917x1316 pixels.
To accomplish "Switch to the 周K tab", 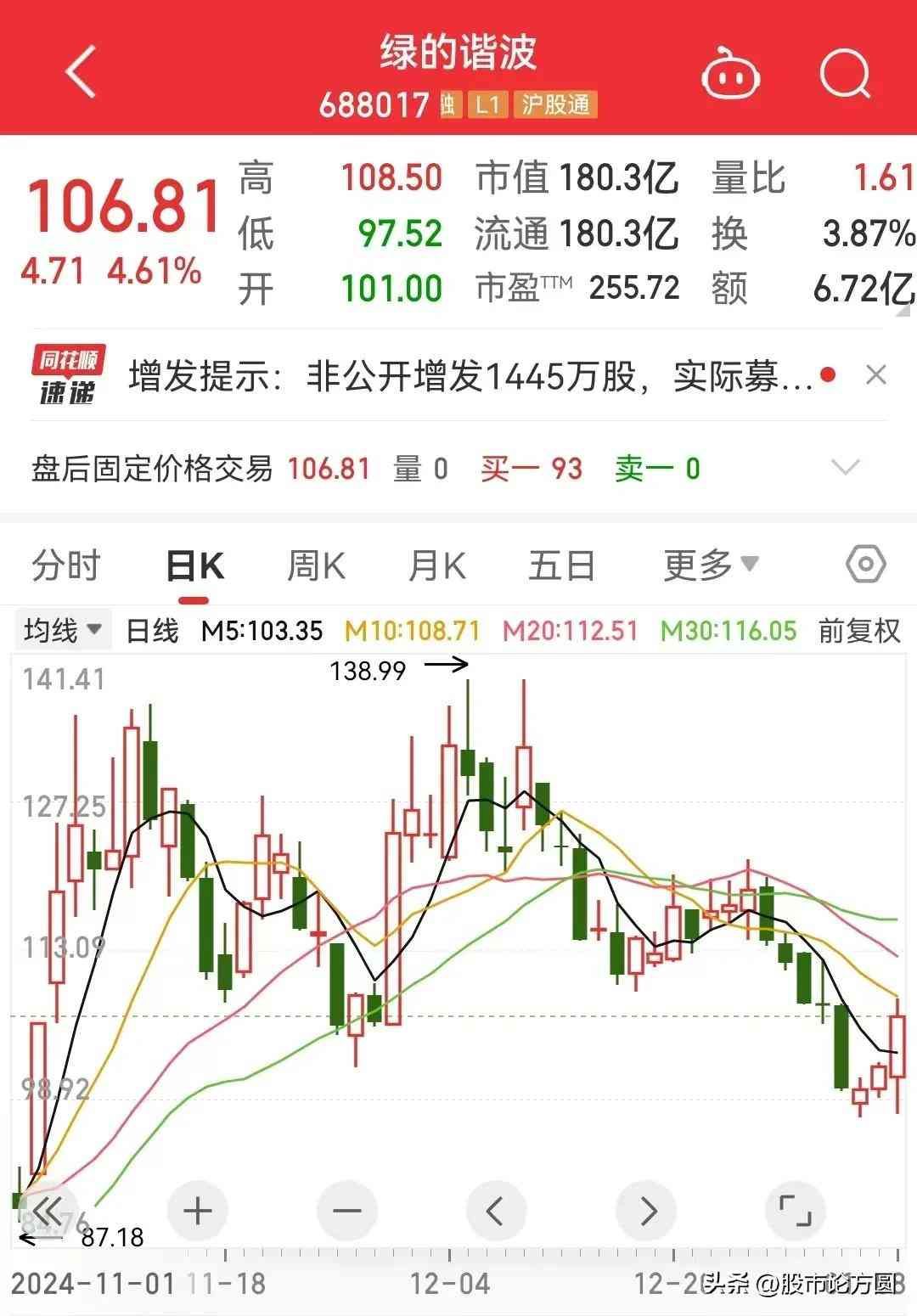I will pos(316,565).
